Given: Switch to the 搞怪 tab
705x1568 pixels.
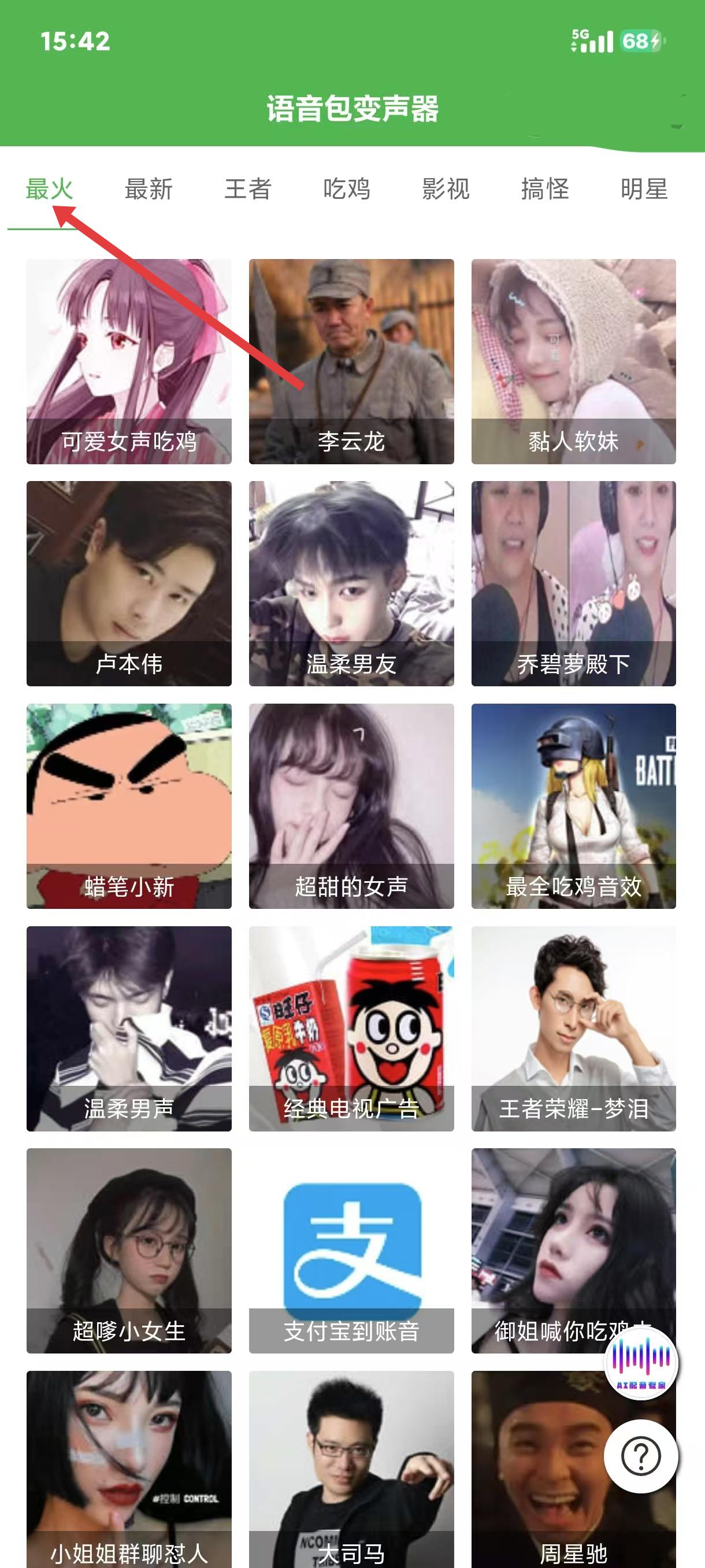Looking at the screenshot, I should [x=545, y=189].
